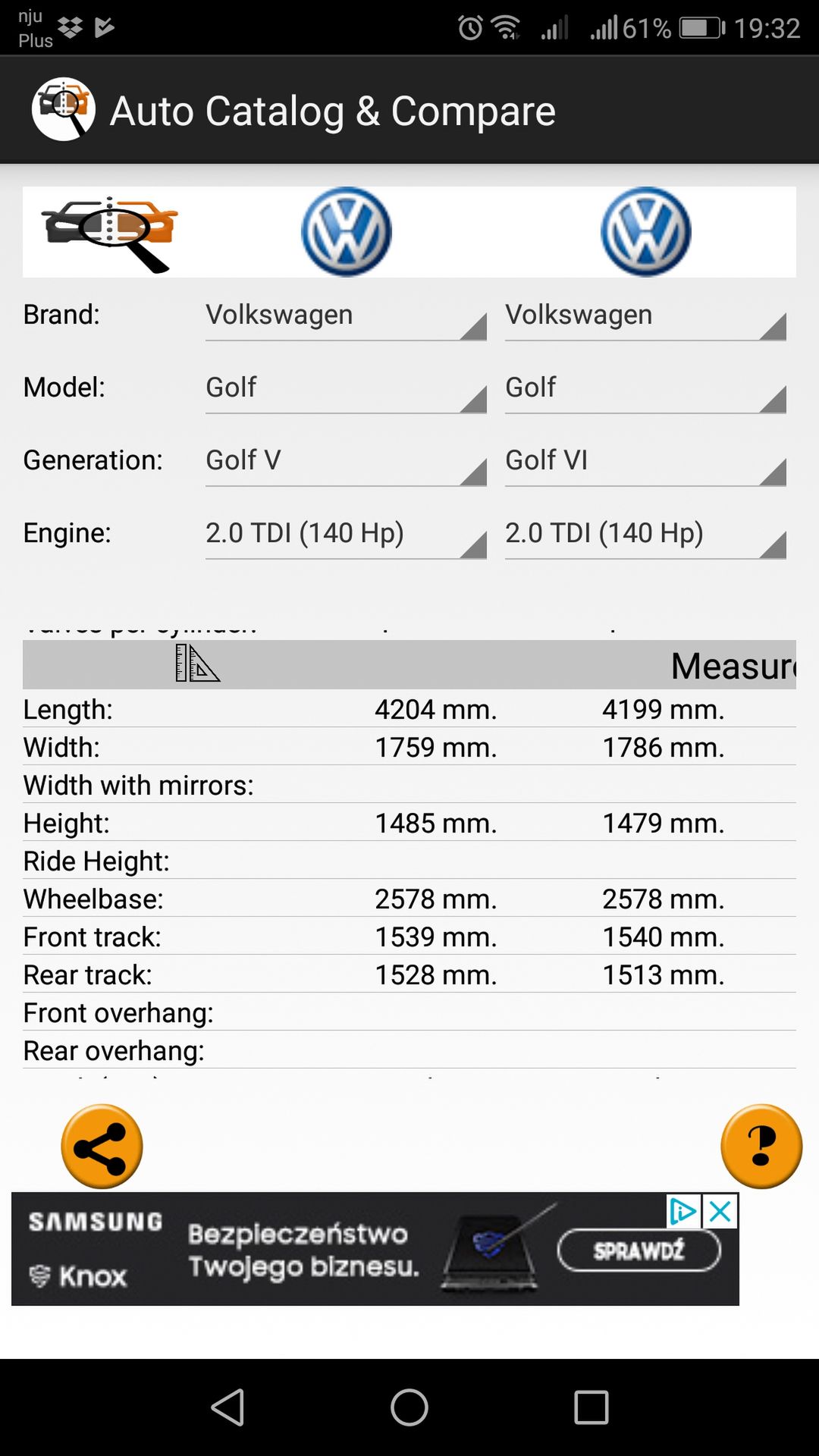Open help with the question mark button

point(761,1147)
